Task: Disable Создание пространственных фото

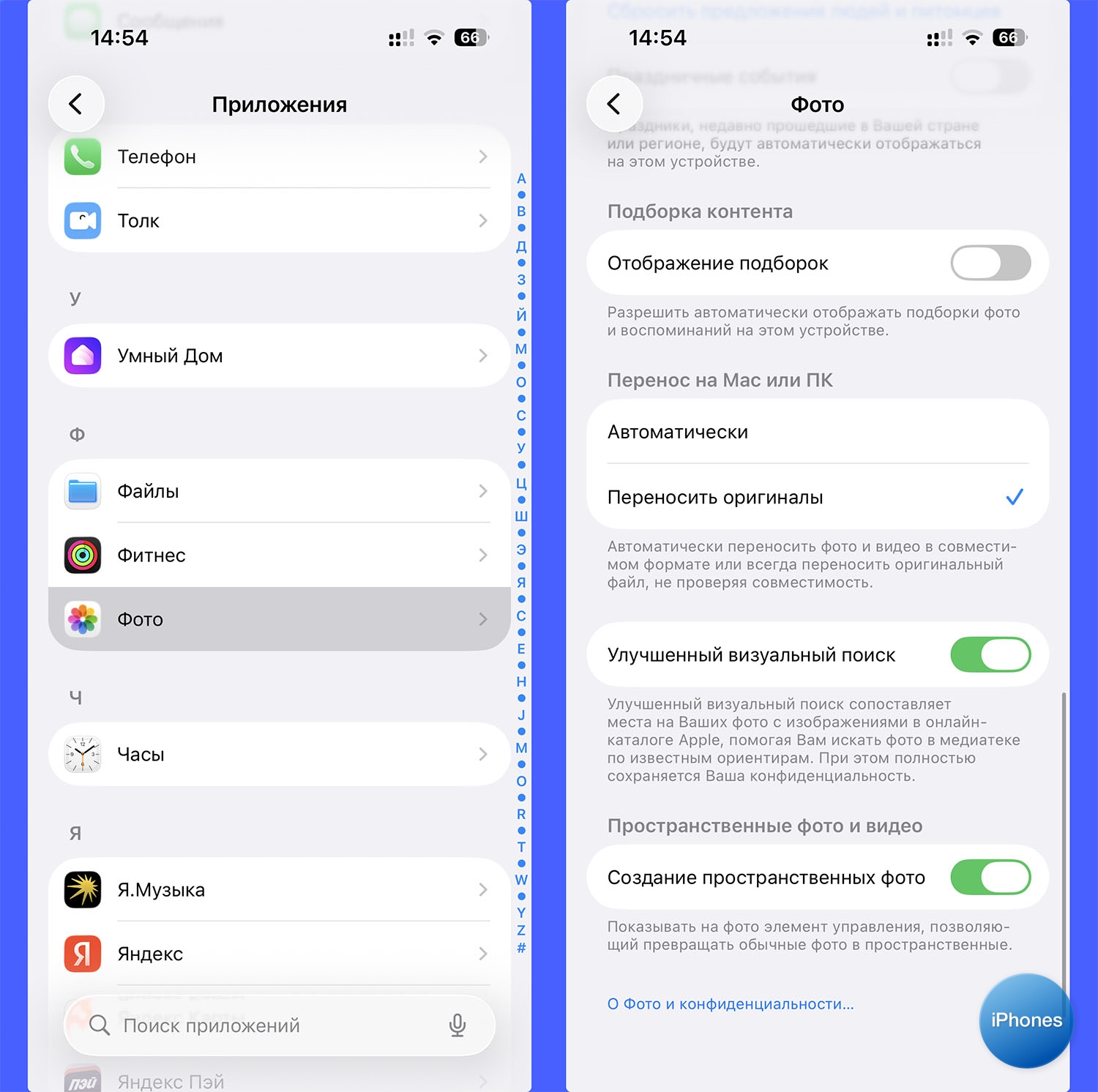Action: point(990,877)
